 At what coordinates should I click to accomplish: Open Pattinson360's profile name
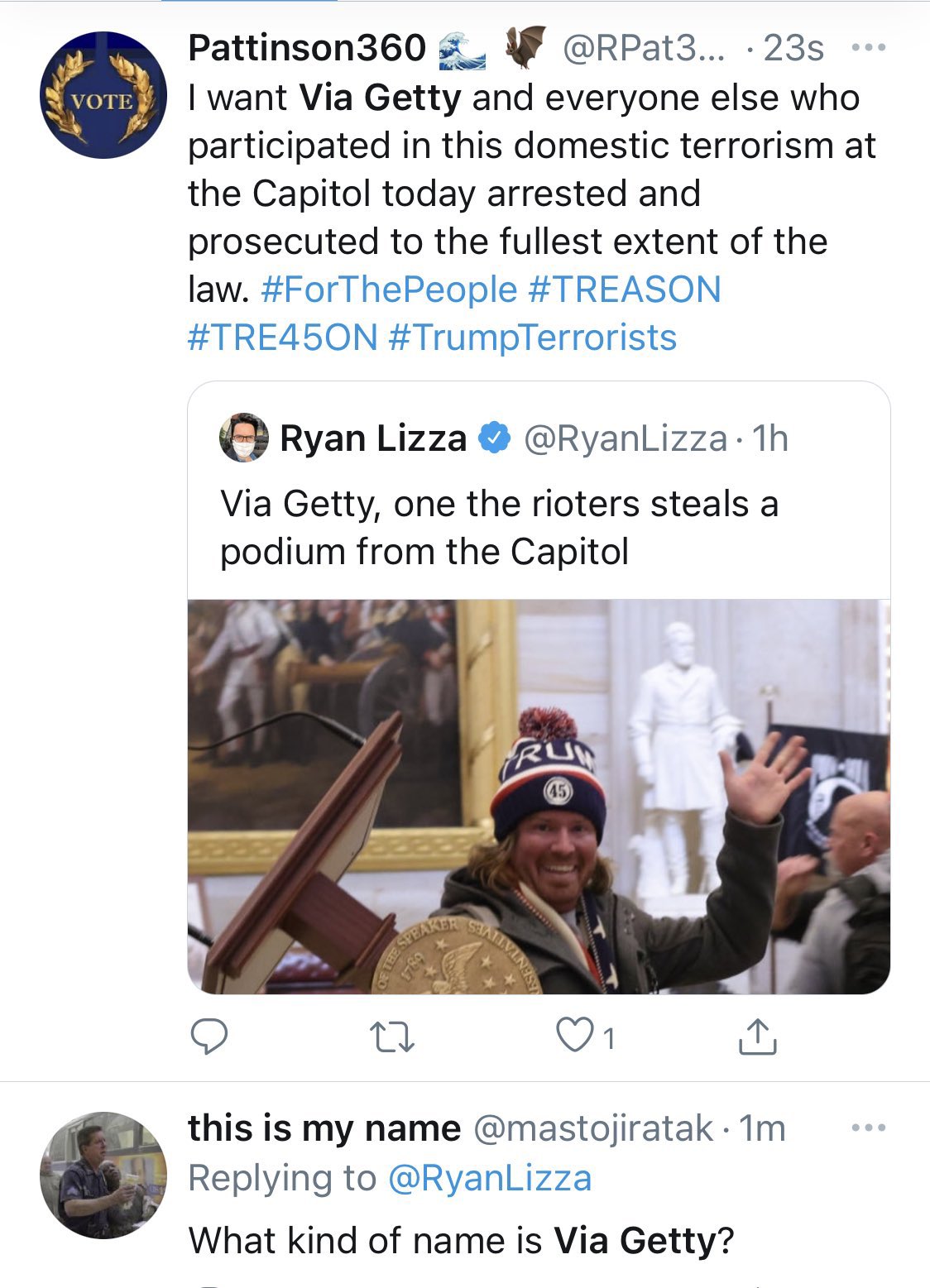coord(306,48)
